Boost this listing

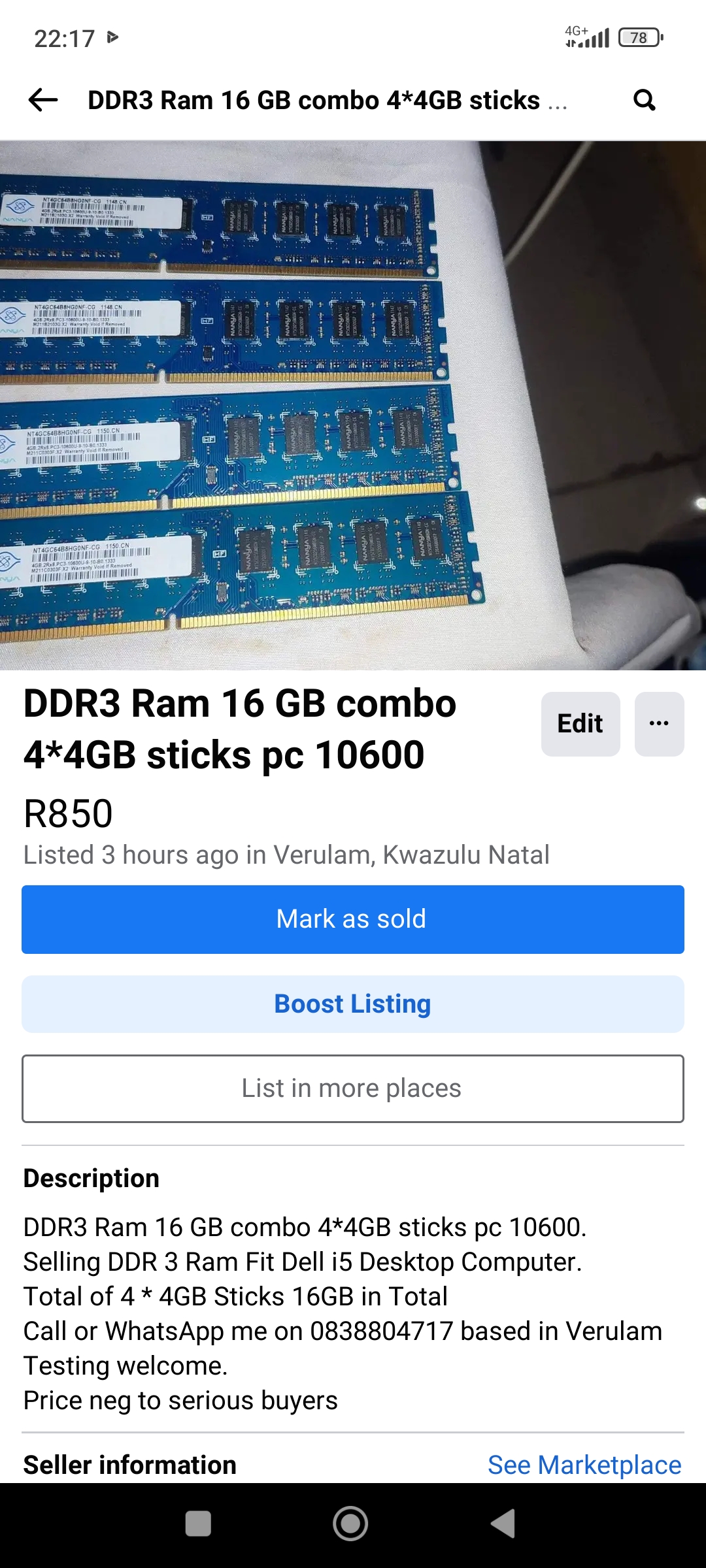click(353, 1004)
